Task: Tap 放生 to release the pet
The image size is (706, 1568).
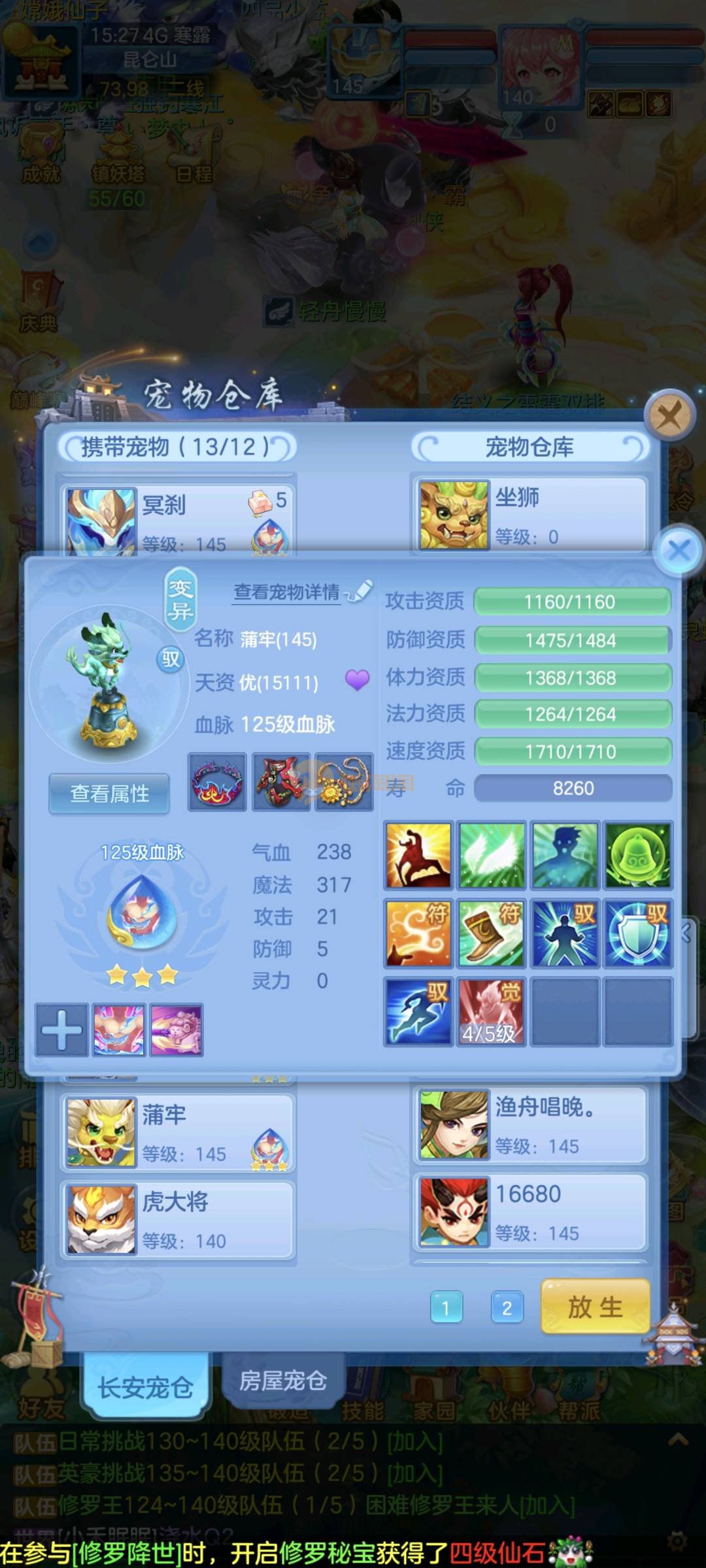Action: coord(595,1307)
